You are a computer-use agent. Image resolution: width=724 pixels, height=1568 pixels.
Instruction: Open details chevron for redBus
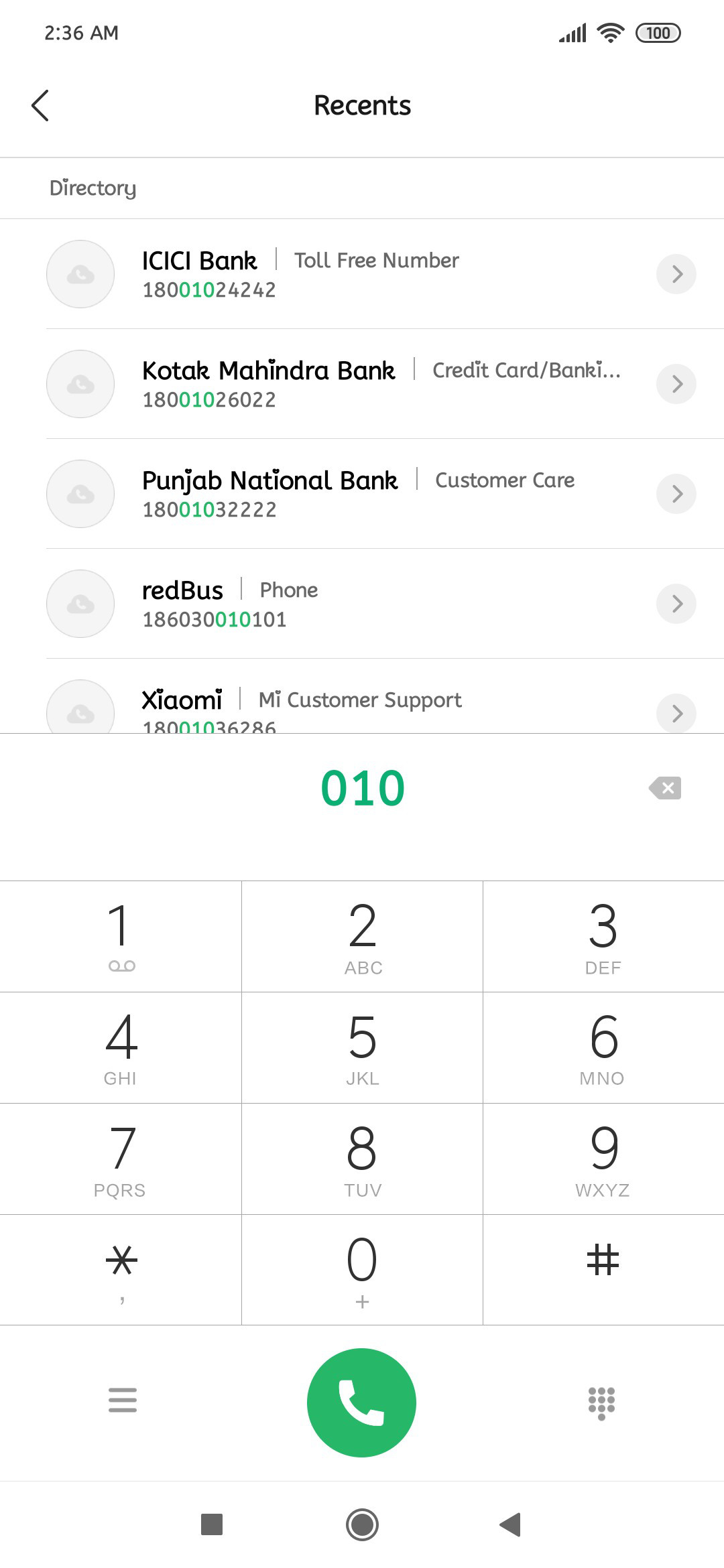(676, 604)
